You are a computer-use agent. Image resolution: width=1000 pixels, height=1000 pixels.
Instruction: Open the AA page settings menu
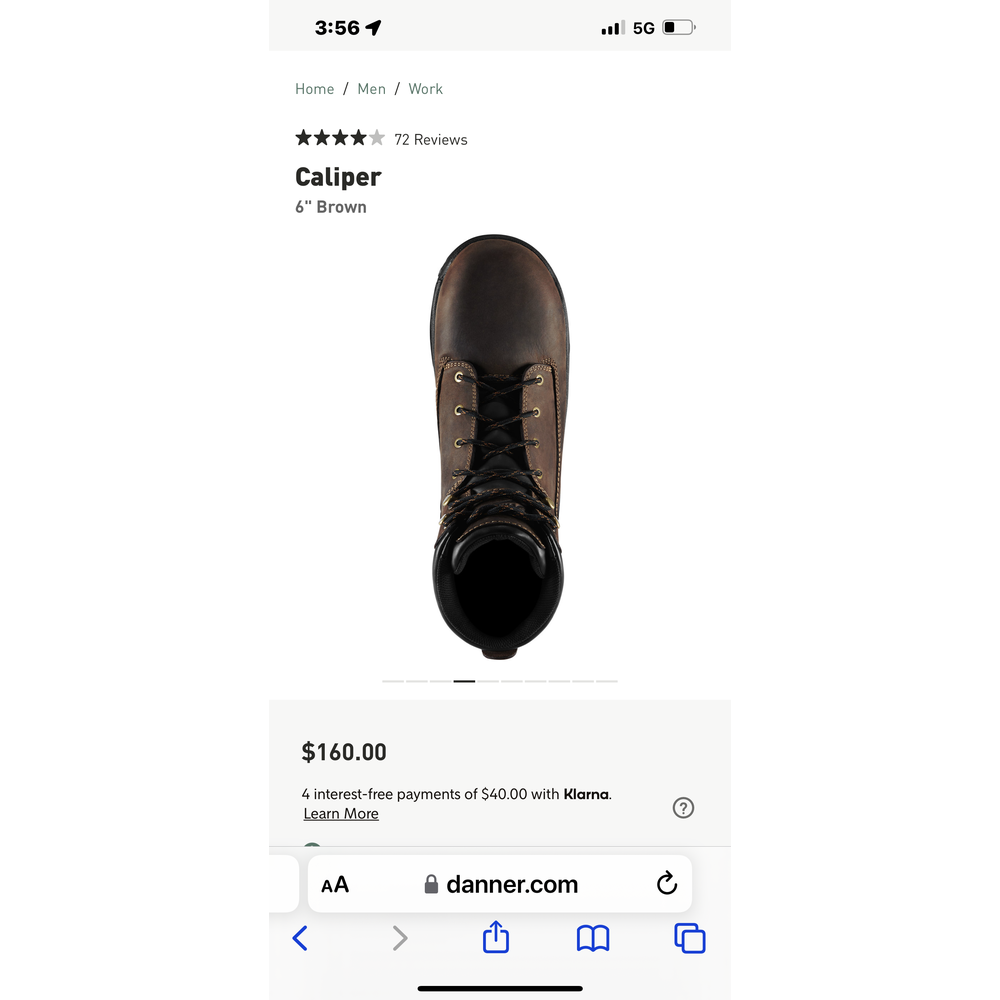(335, 884)
